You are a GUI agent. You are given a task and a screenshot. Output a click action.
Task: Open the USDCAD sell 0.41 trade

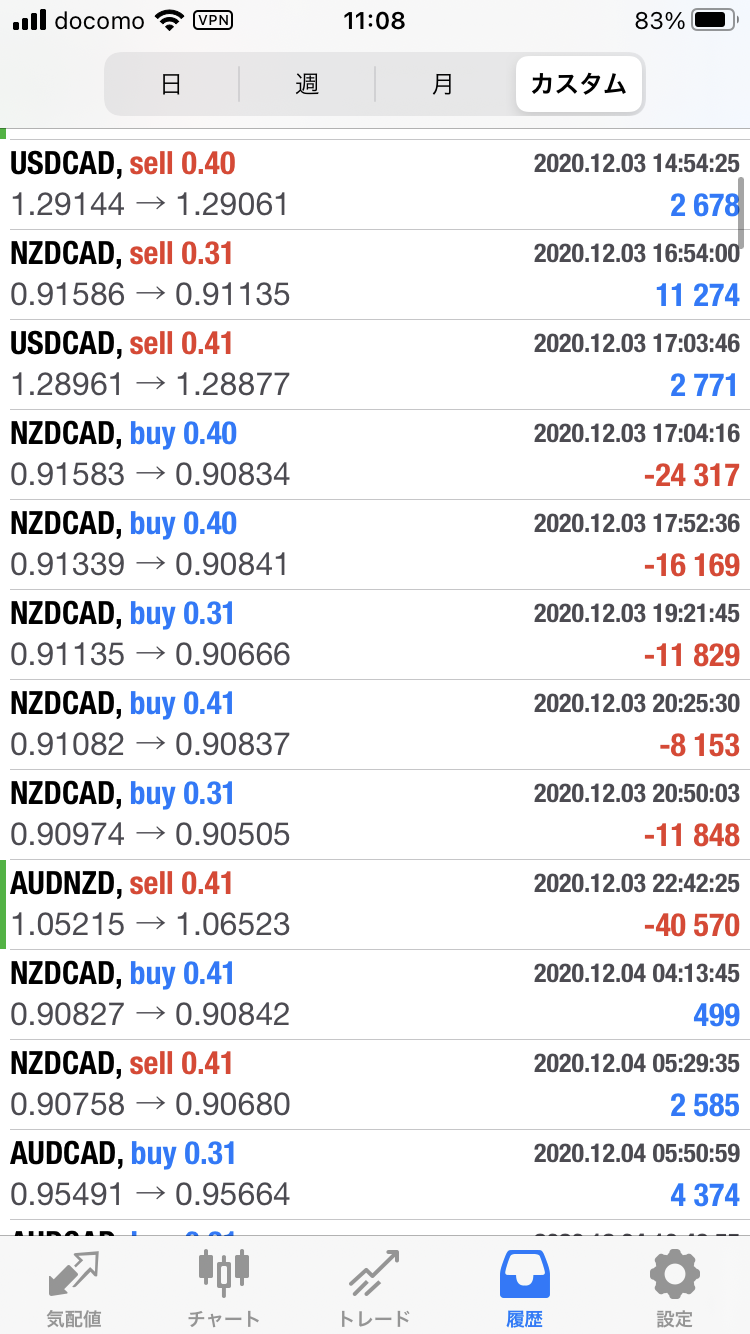tap(375, 365)
